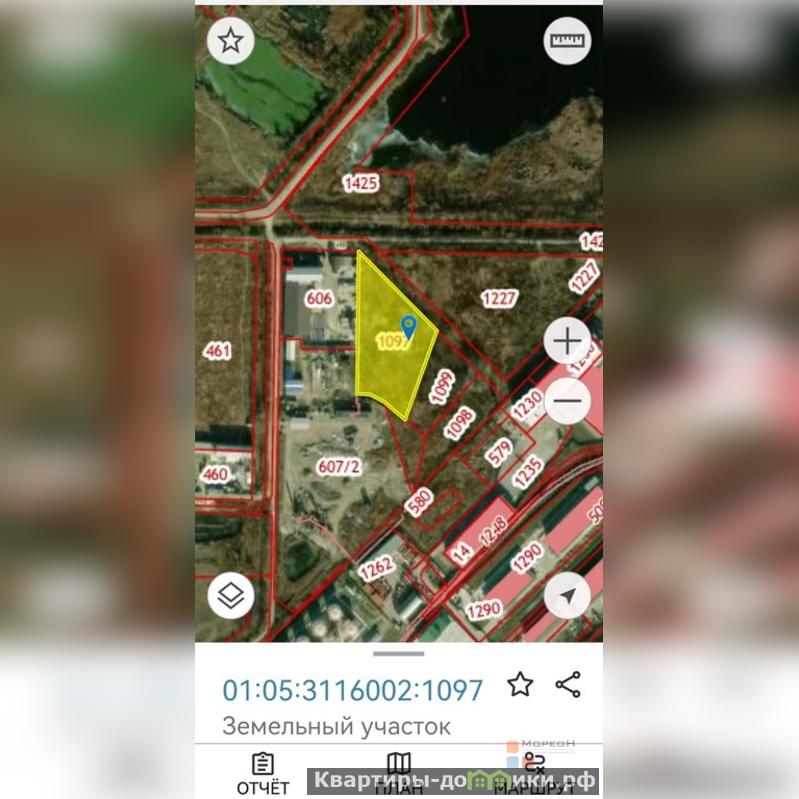Open the map layers selector
Image resolution: width=799 pixels, height=799 pixels.
click(x=231, y=597)
